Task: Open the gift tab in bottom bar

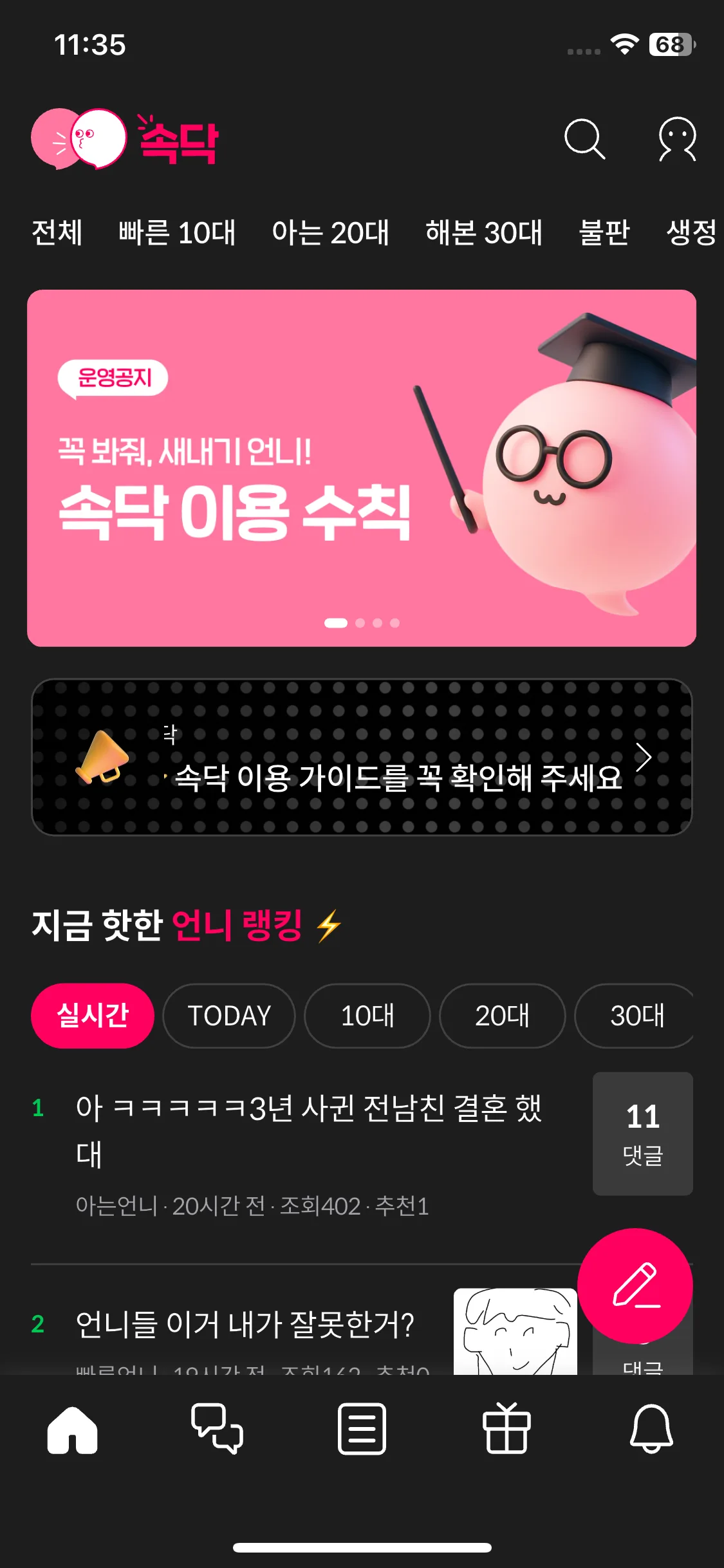Action: tap(506, 1429)
